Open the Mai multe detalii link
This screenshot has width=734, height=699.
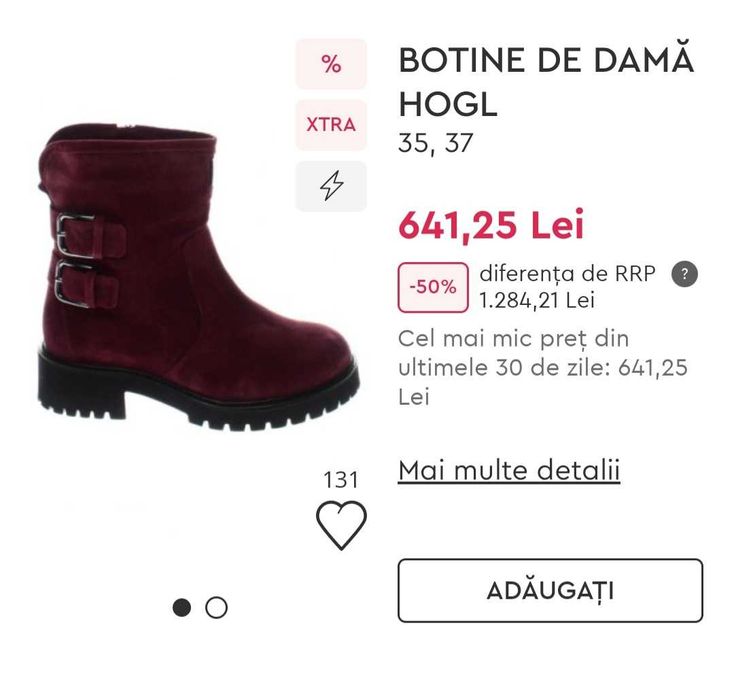(509, 470)
